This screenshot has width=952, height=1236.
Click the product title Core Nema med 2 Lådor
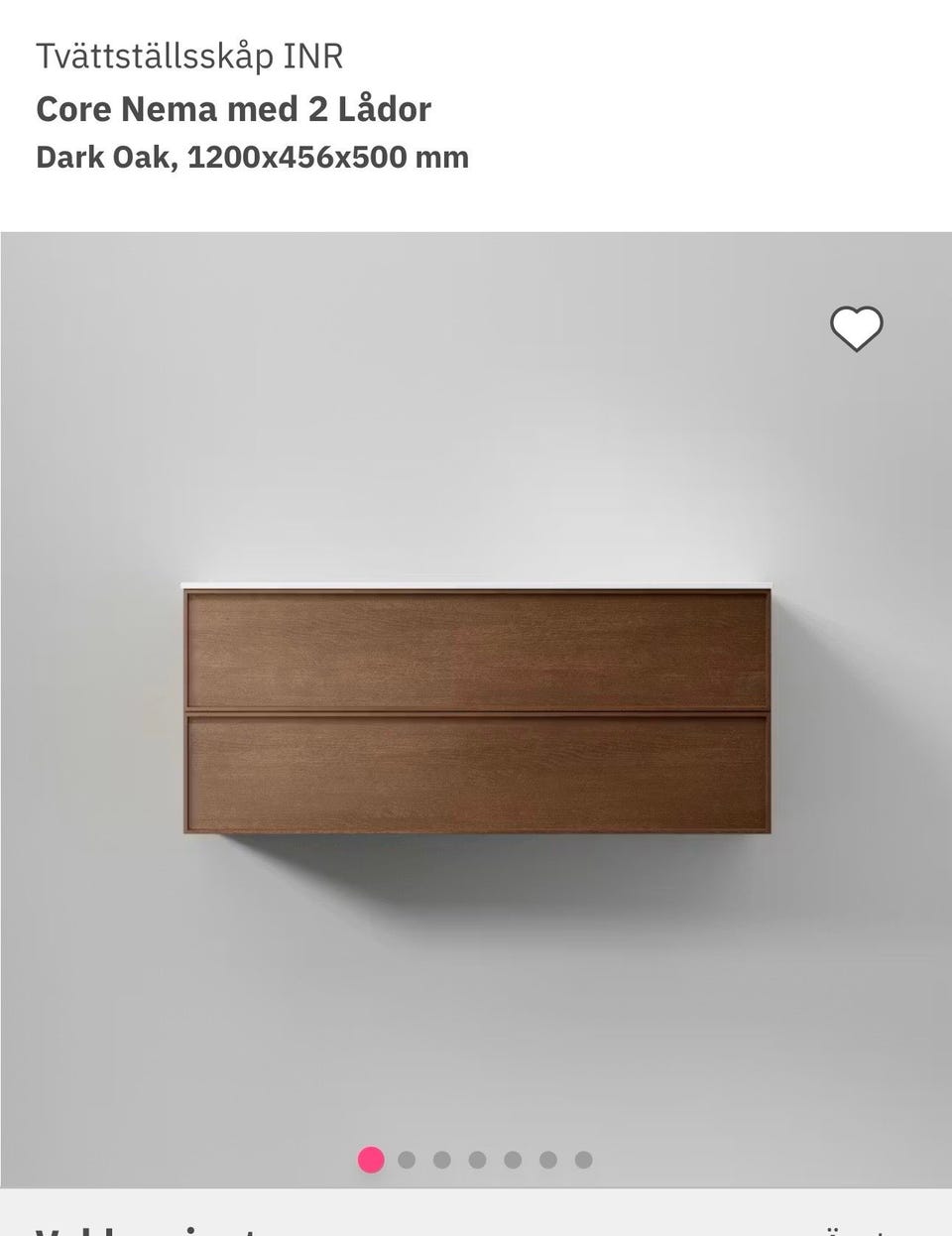pyautogui.click(x=232, y=109)
